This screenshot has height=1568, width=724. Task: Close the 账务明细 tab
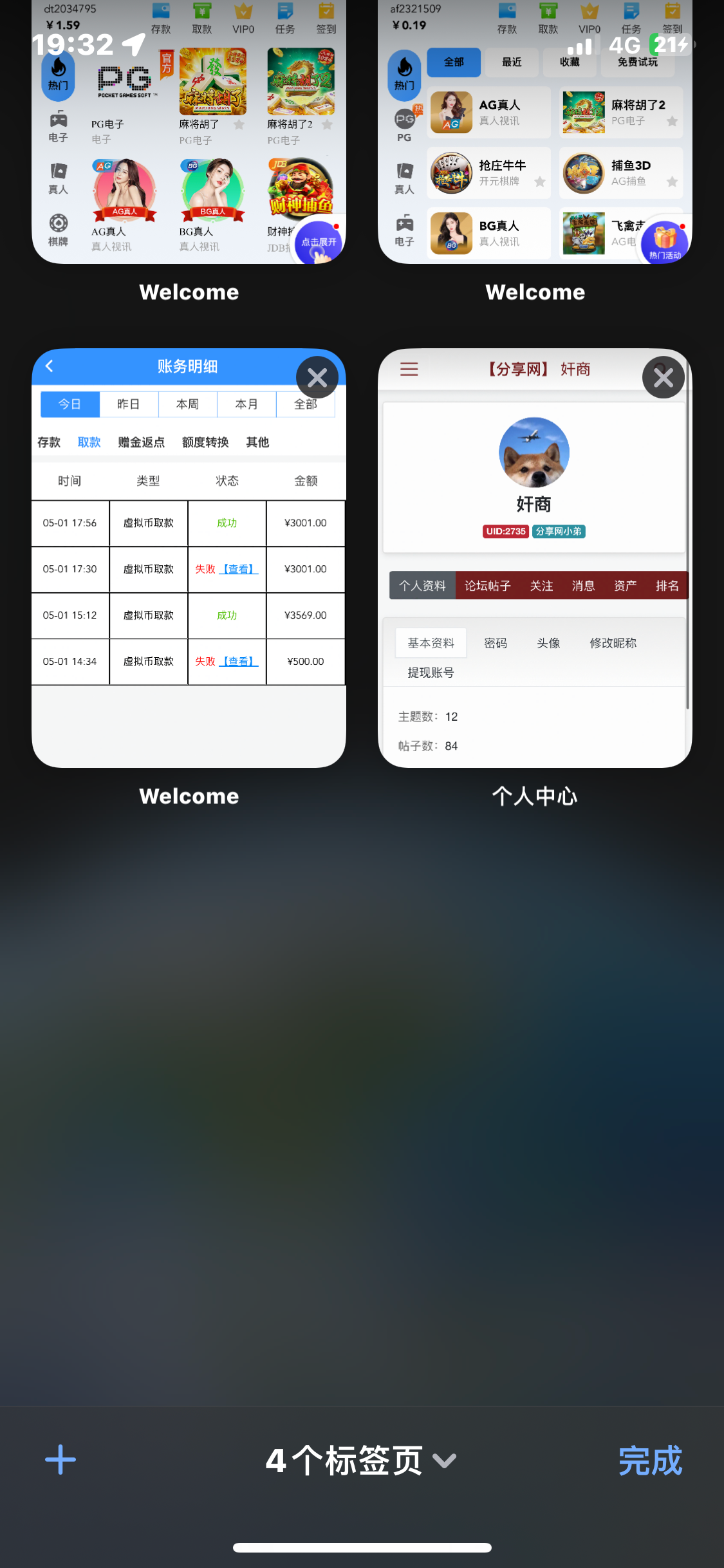pos(317,378)
